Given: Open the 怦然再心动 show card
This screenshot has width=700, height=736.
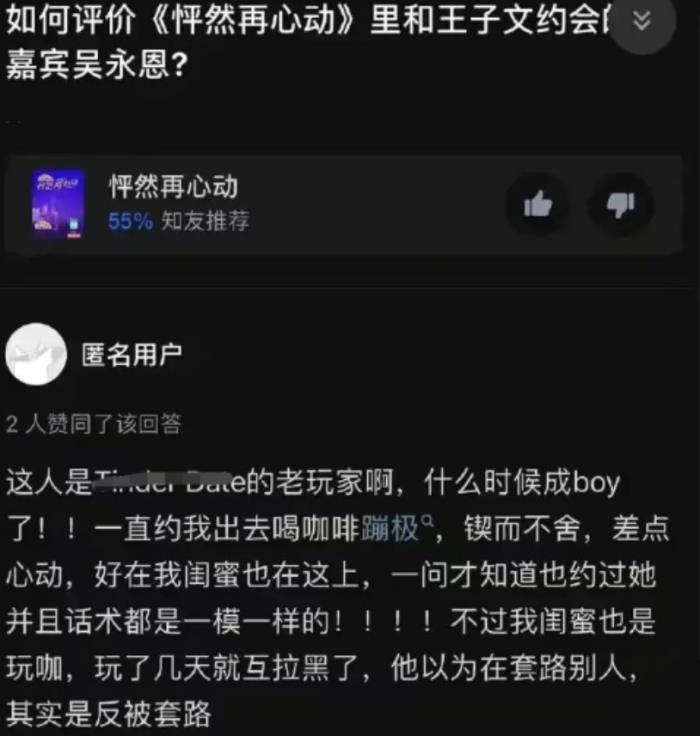Looking at the screenshot, I should [250, 204].
